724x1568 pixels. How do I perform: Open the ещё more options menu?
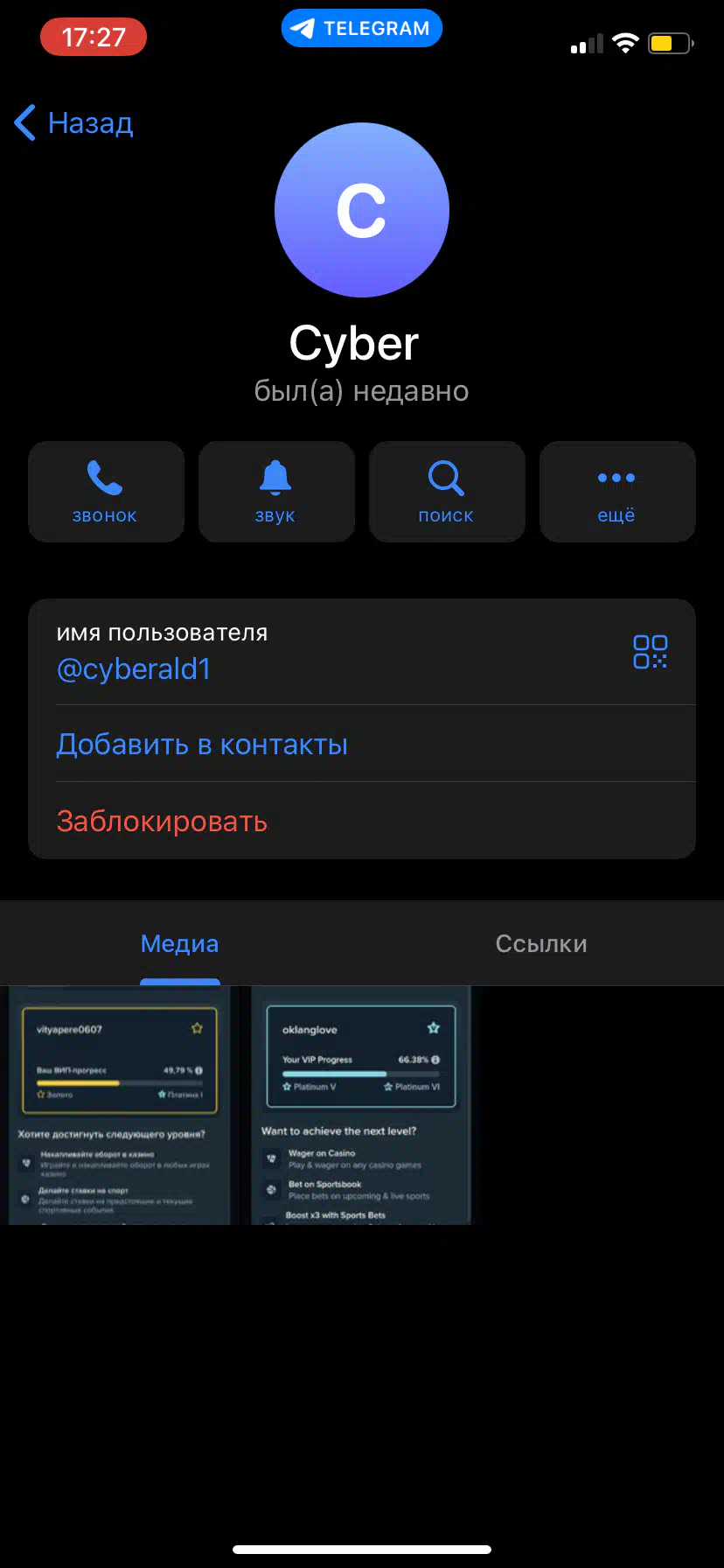click(617, 492)
